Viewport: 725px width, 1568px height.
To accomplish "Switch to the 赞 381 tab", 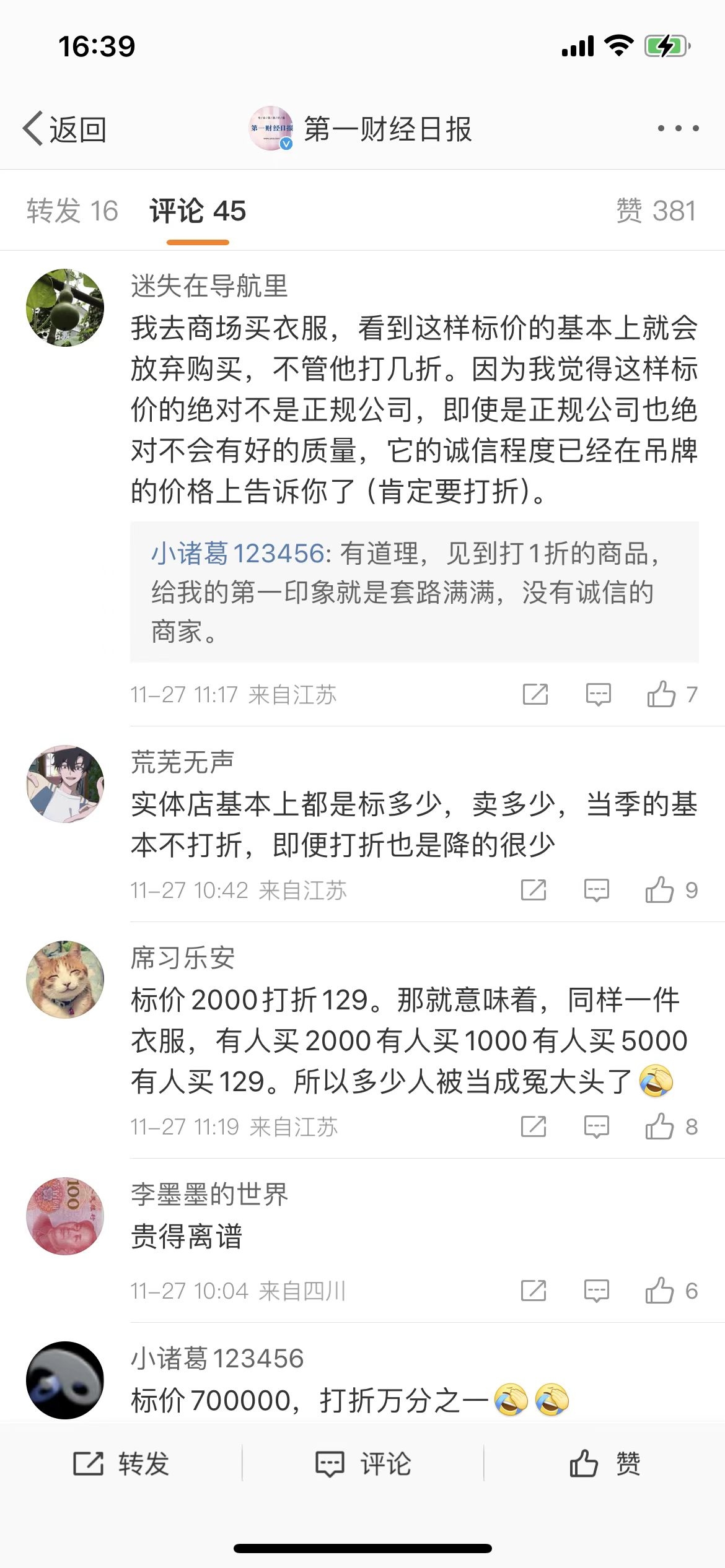I will pos(656,211).
